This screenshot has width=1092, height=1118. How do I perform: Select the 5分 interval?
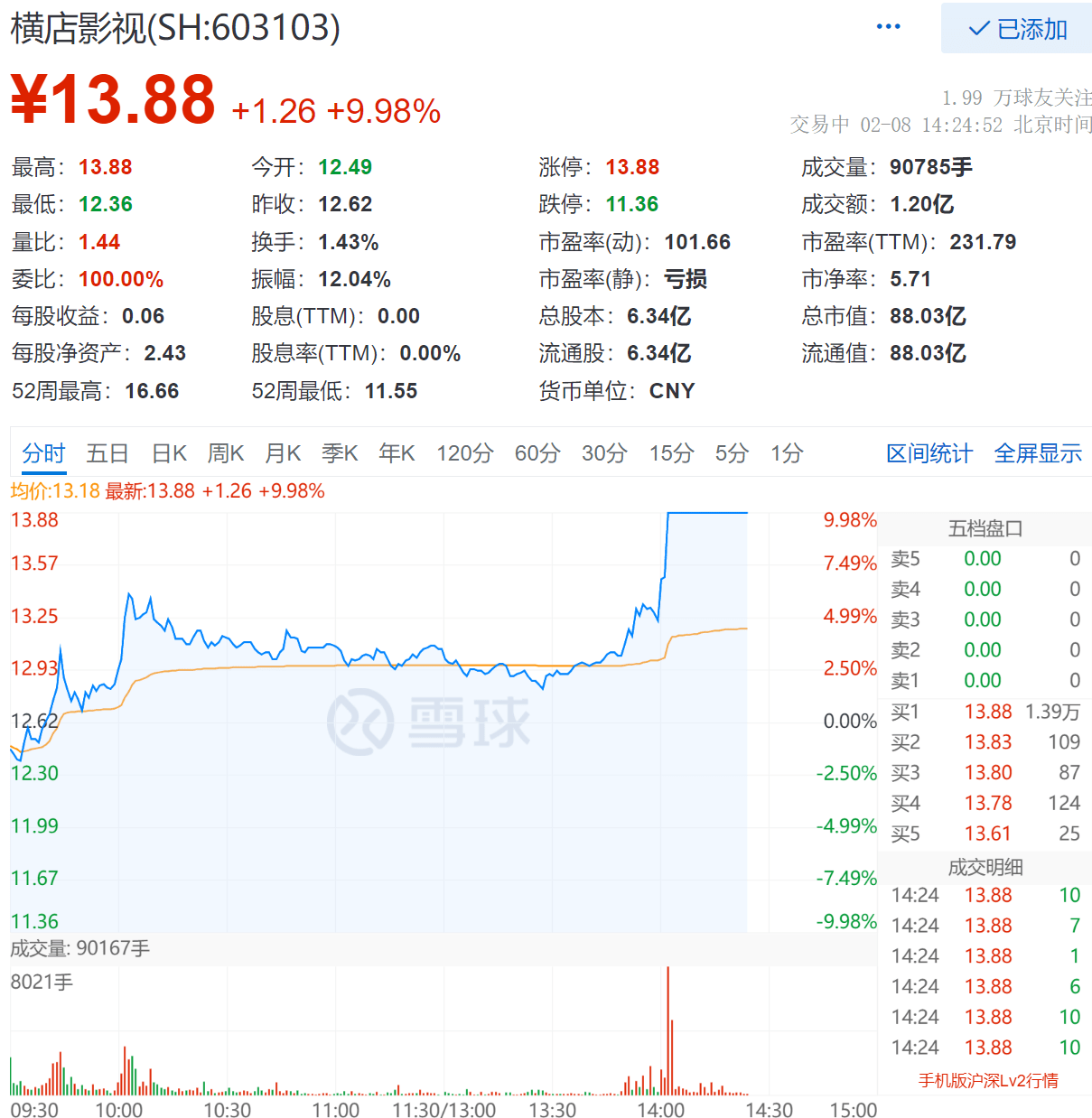click(732, 453)
